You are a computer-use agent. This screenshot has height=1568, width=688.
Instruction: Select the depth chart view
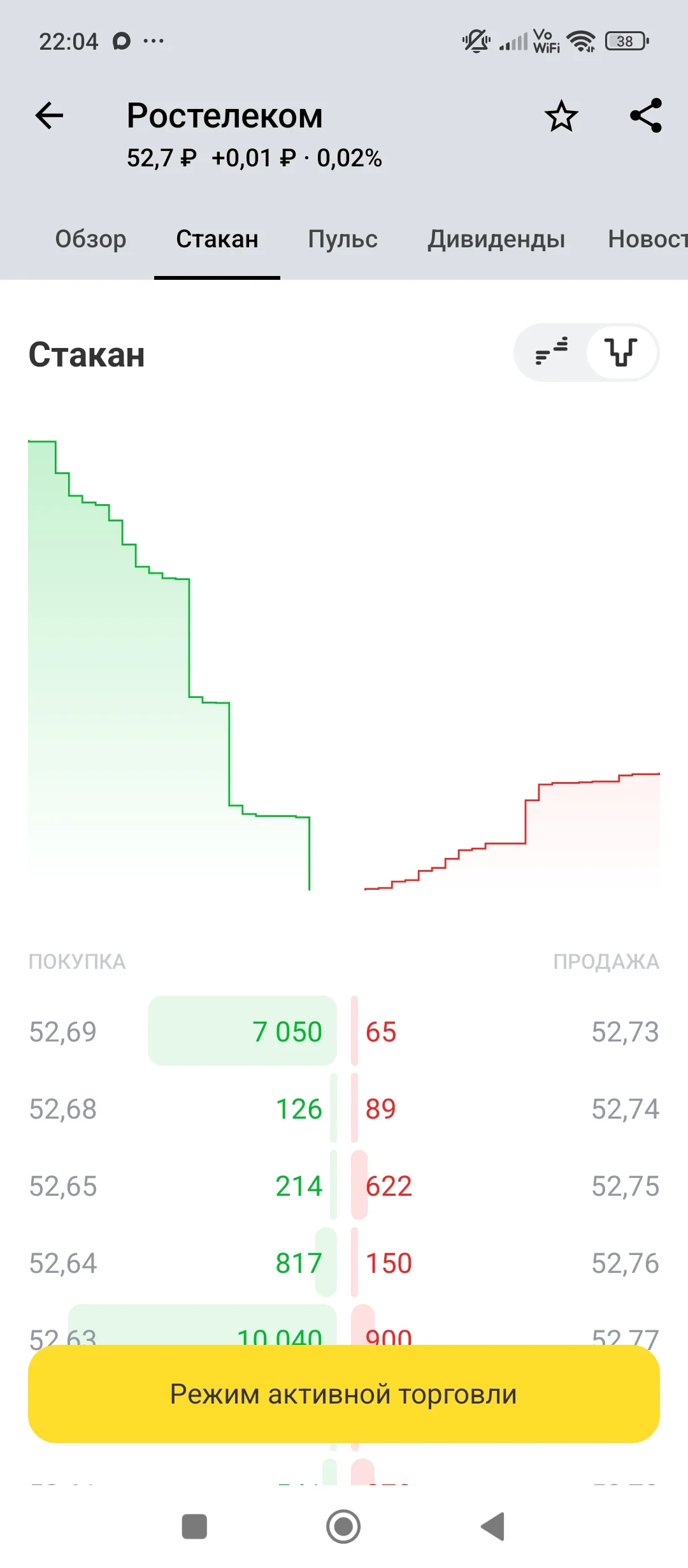[x=621, y=352]
